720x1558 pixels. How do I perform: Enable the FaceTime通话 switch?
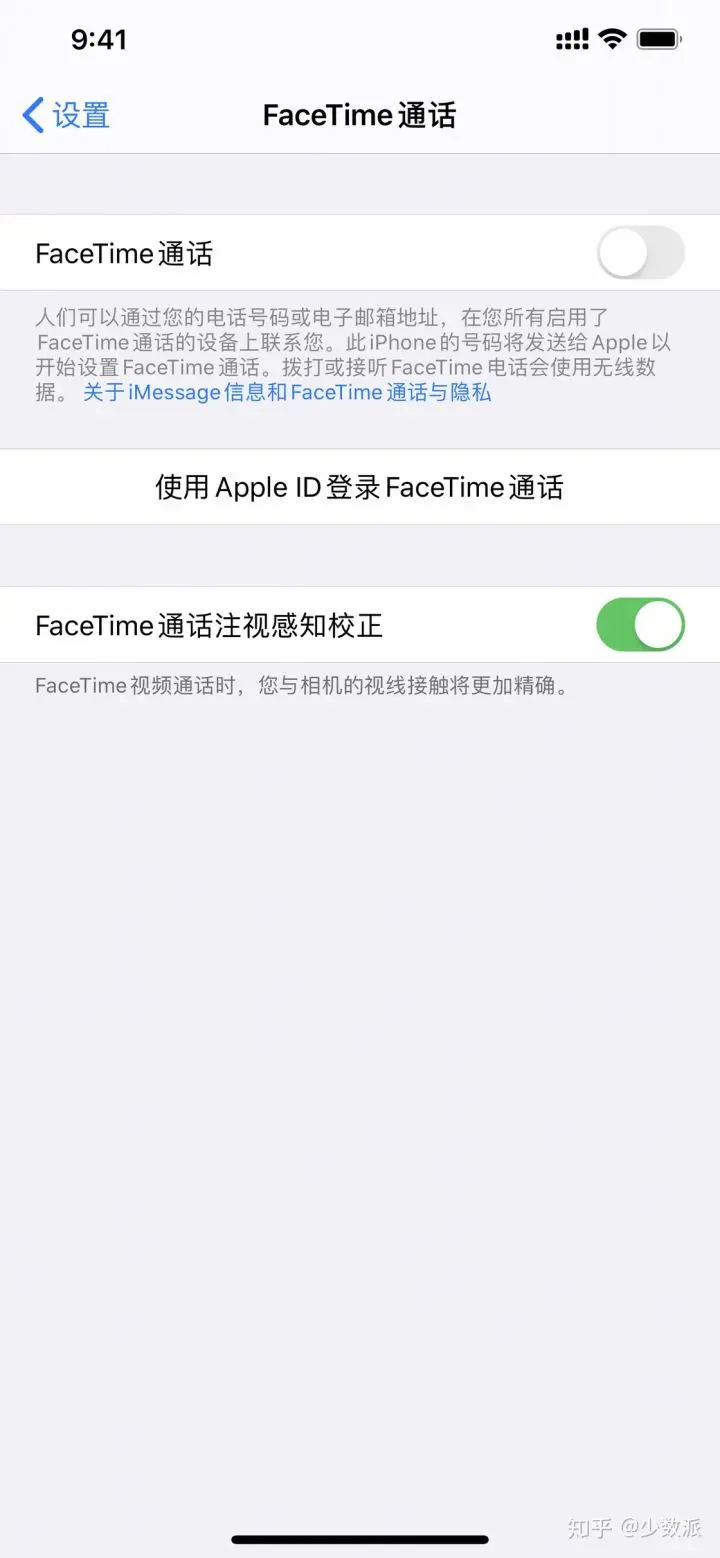point(640,253)
